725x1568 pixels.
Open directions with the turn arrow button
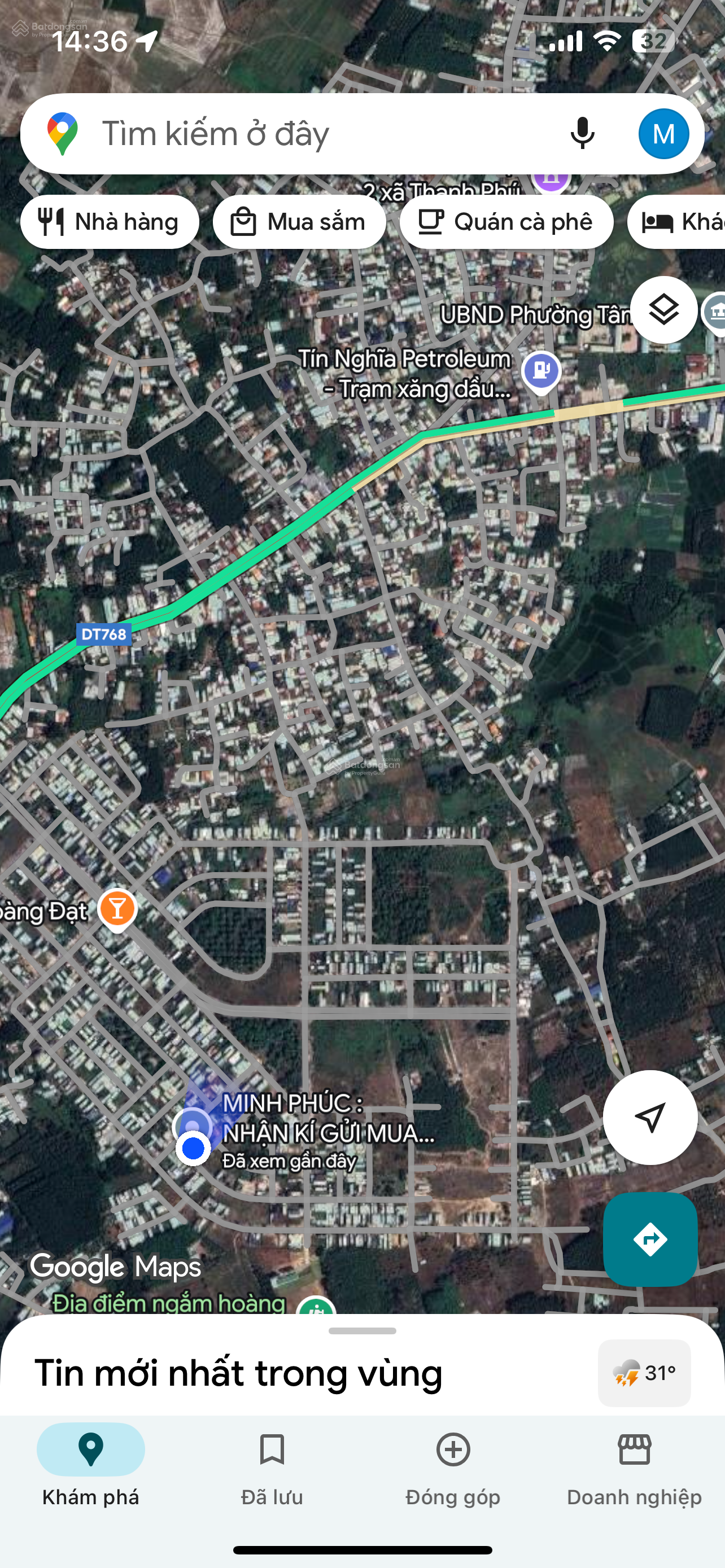pos(649,1239)
